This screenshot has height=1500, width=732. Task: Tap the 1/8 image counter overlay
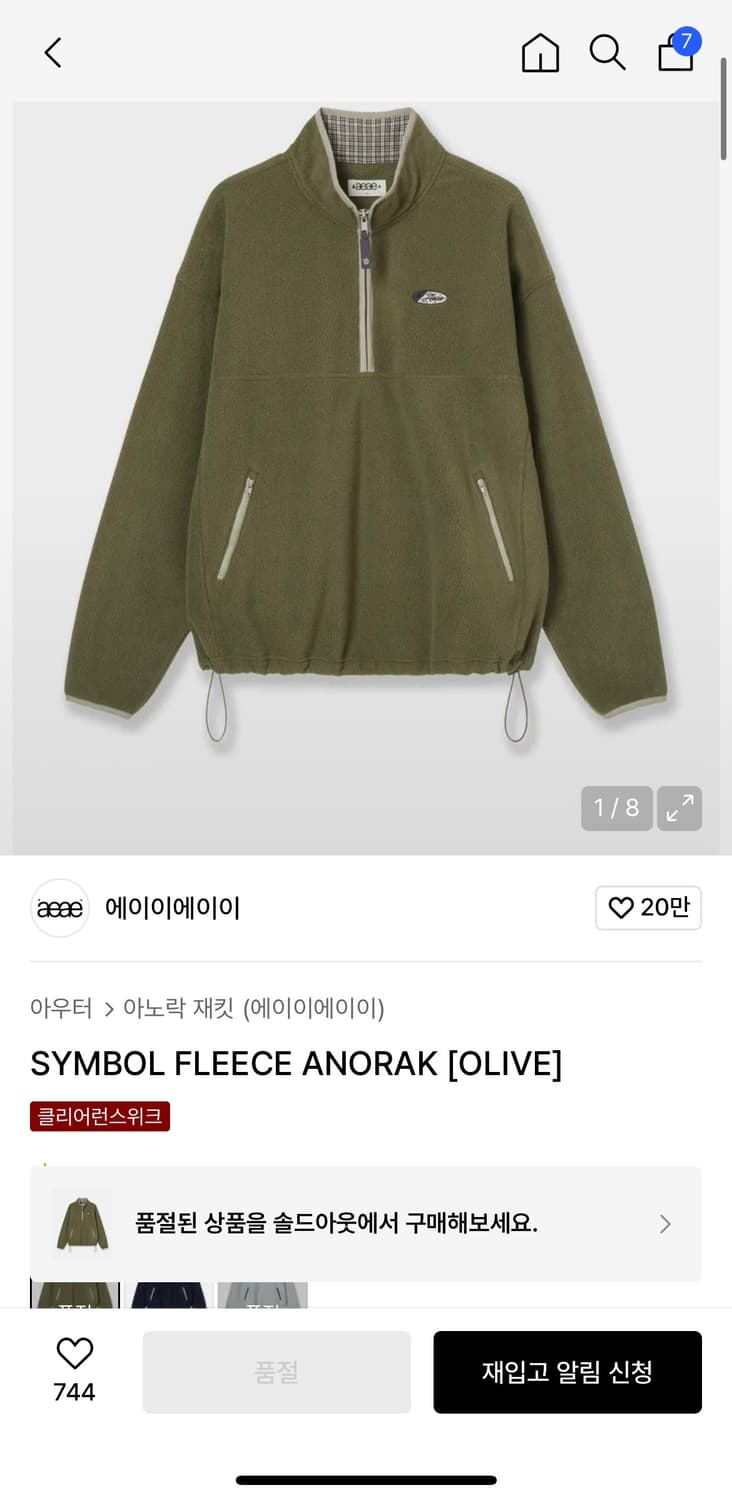616,808
